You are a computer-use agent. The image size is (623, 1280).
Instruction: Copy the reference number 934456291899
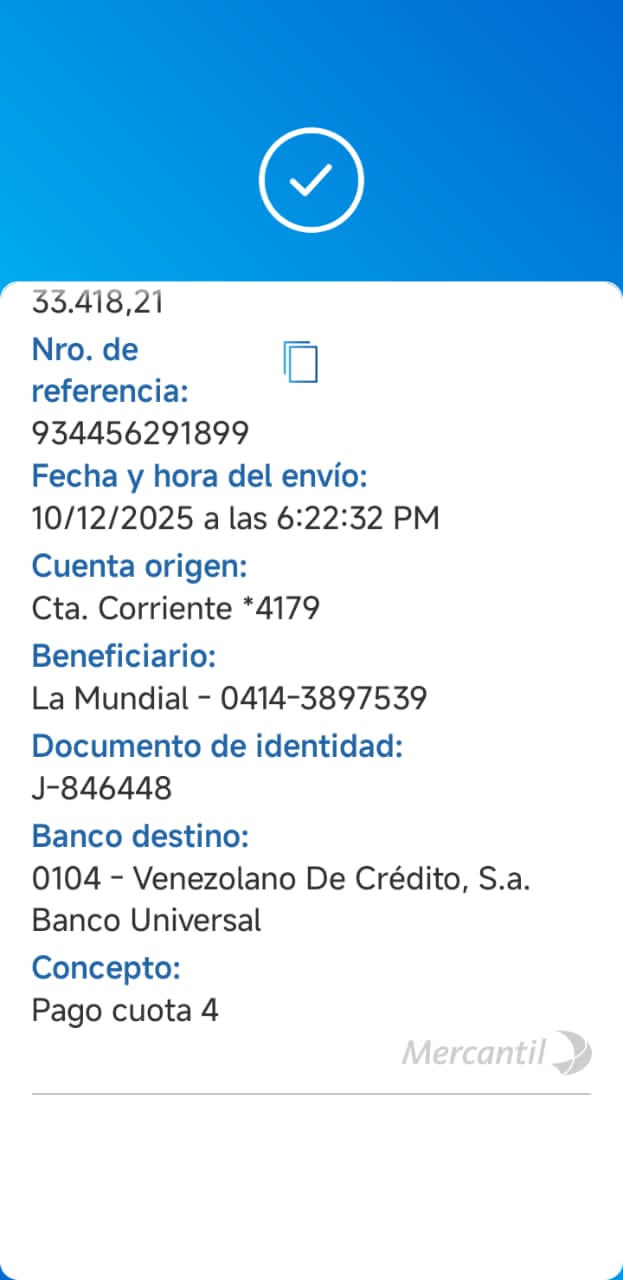pos(300,362)
